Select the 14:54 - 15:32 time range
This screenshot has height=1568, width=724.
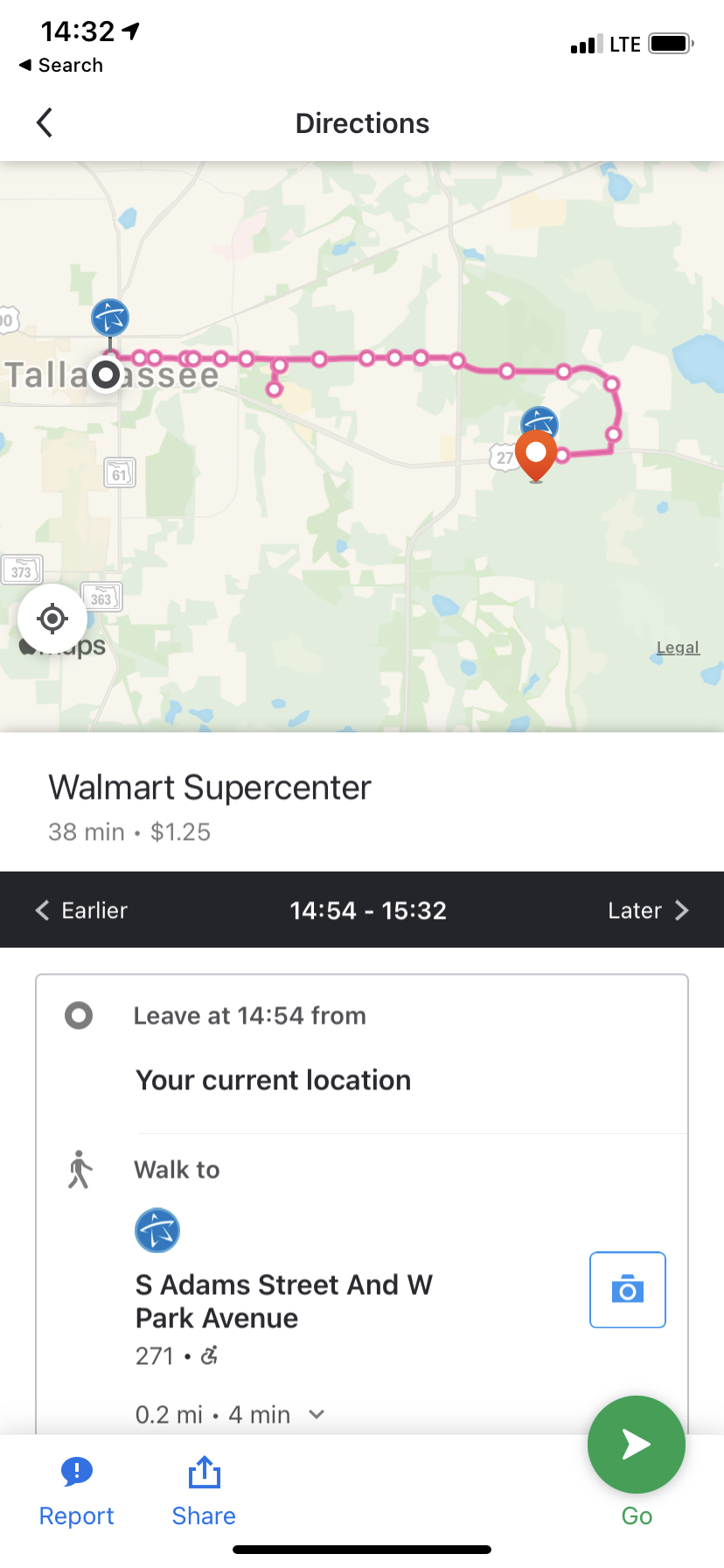click(x=367, y=910)
